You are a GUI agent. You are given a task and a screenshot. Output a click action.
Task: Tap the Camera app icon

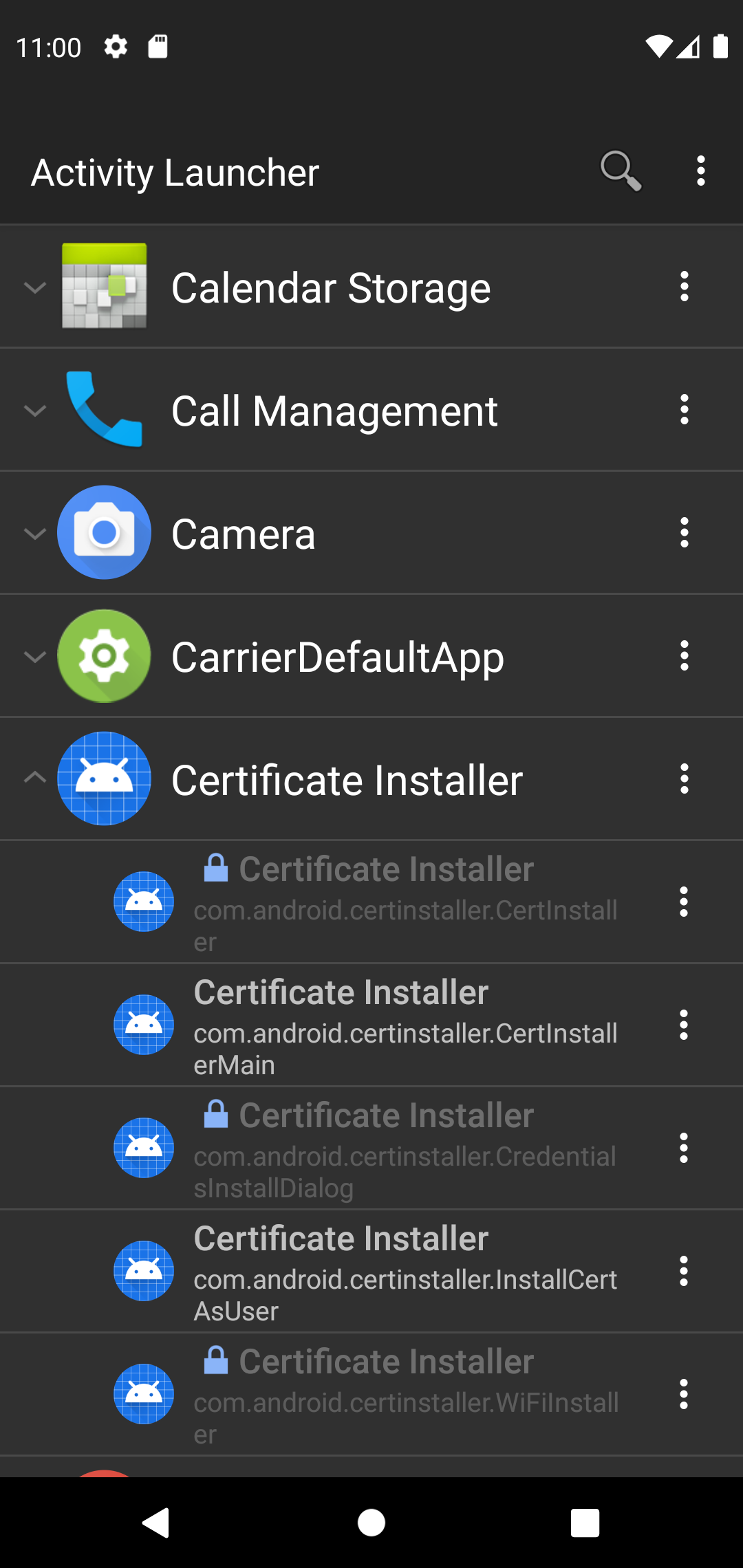(104, 532)
